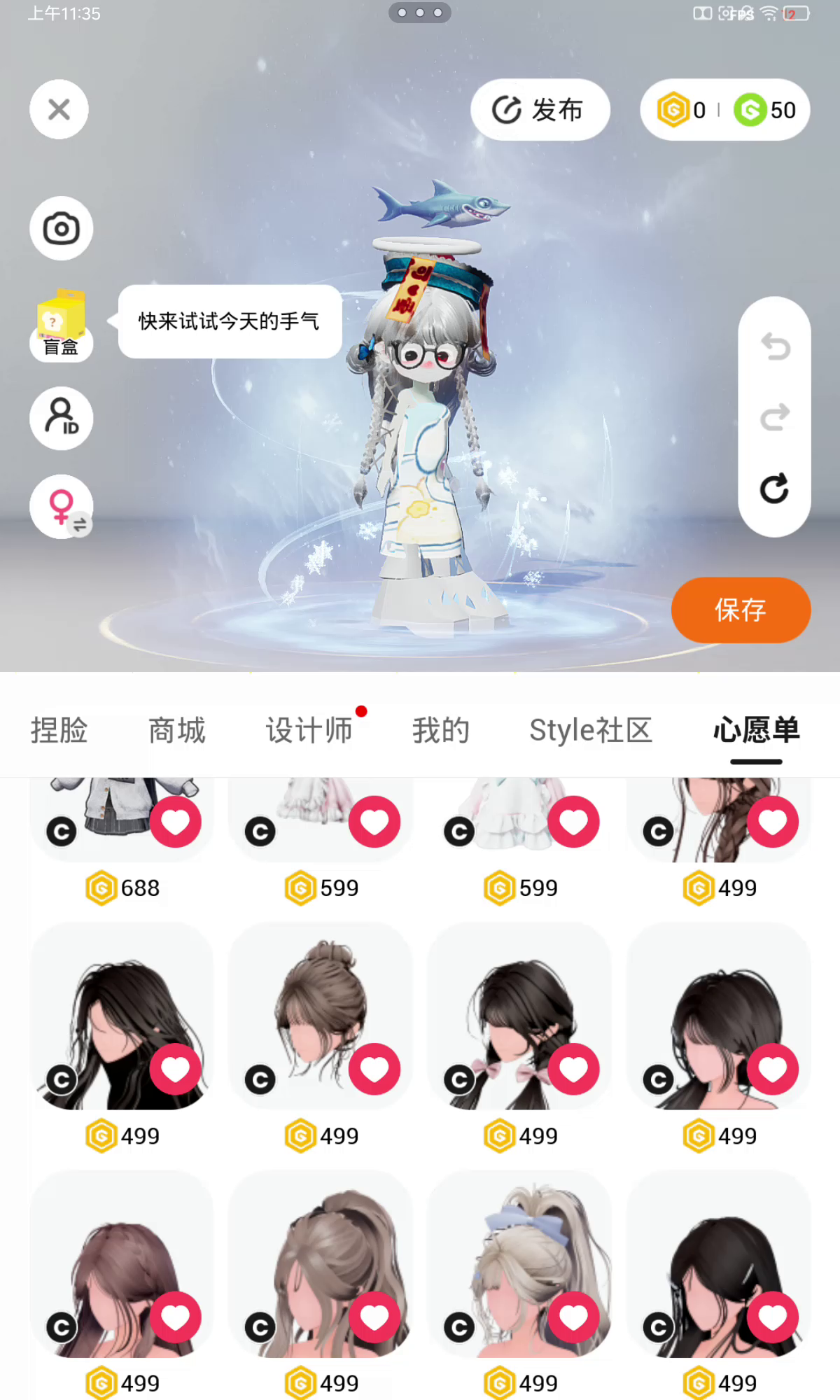840x1400 pixels.
Task: Open the 盲盒 blind box
Action: pos(62,325)
